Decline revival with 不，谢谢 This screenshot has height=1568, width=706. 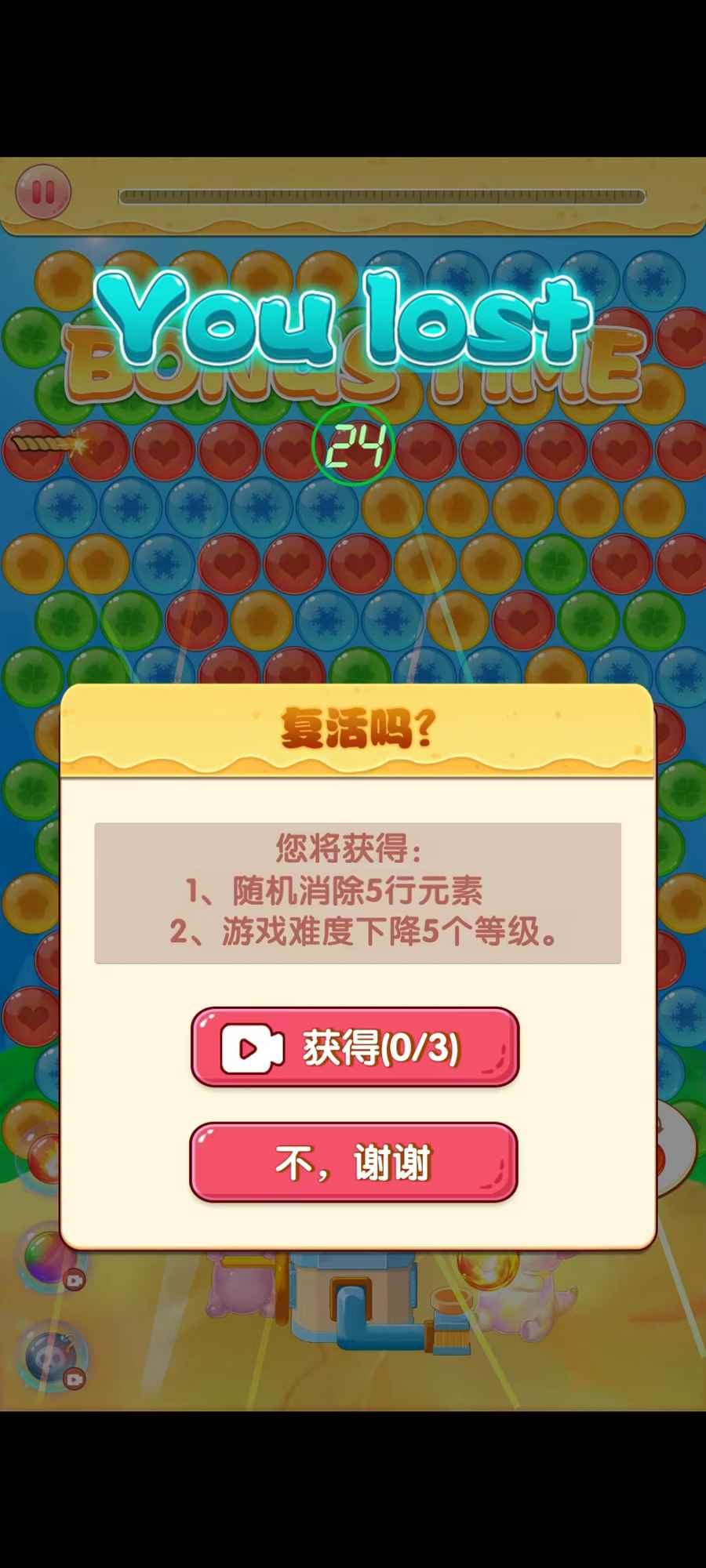354,1163
